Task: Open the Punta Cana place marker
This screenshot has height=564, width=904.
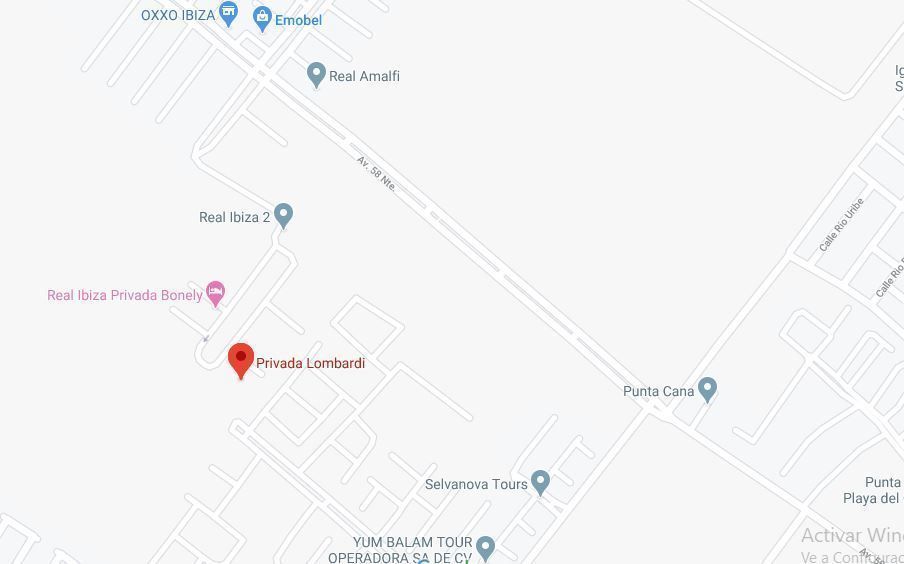Action: point(708,388)
